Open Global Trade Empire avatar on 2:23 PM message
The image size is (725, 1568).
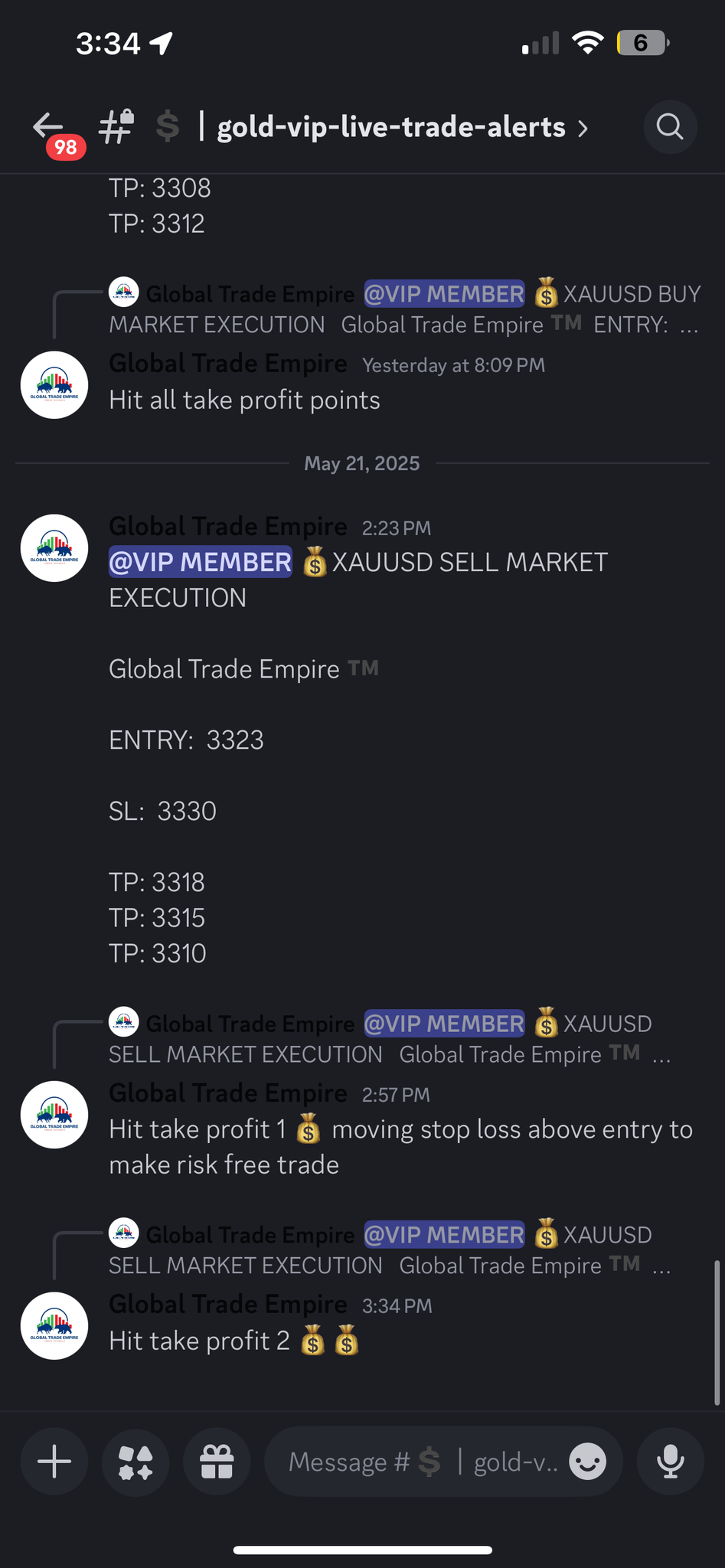(x=54, y=548)
